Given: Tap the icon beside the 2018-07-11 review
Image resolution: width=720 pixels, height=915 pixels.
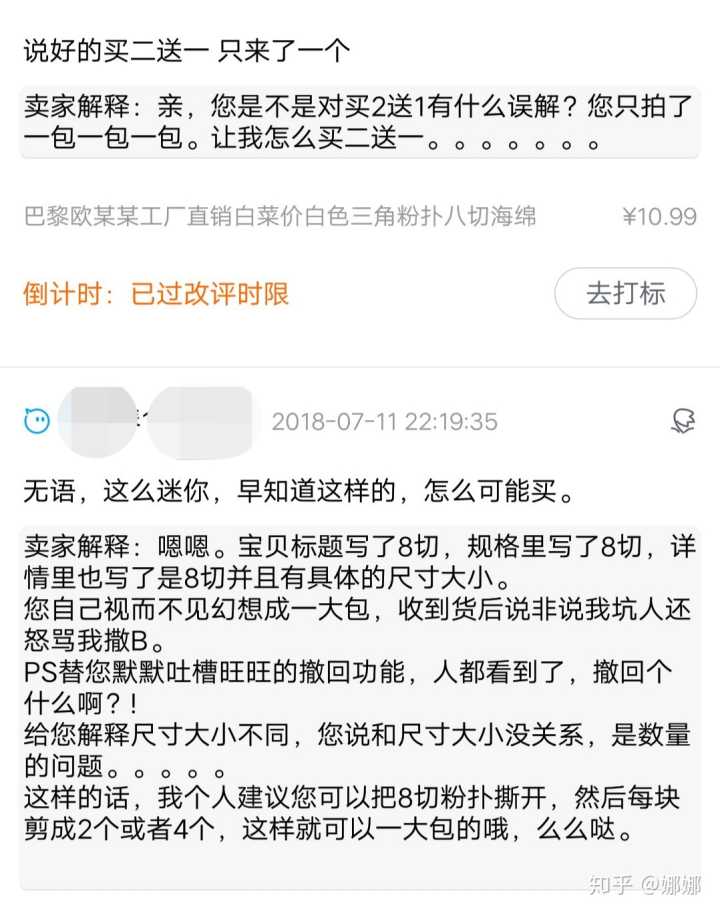Looking at the screenshot, I should click(683, 421).
